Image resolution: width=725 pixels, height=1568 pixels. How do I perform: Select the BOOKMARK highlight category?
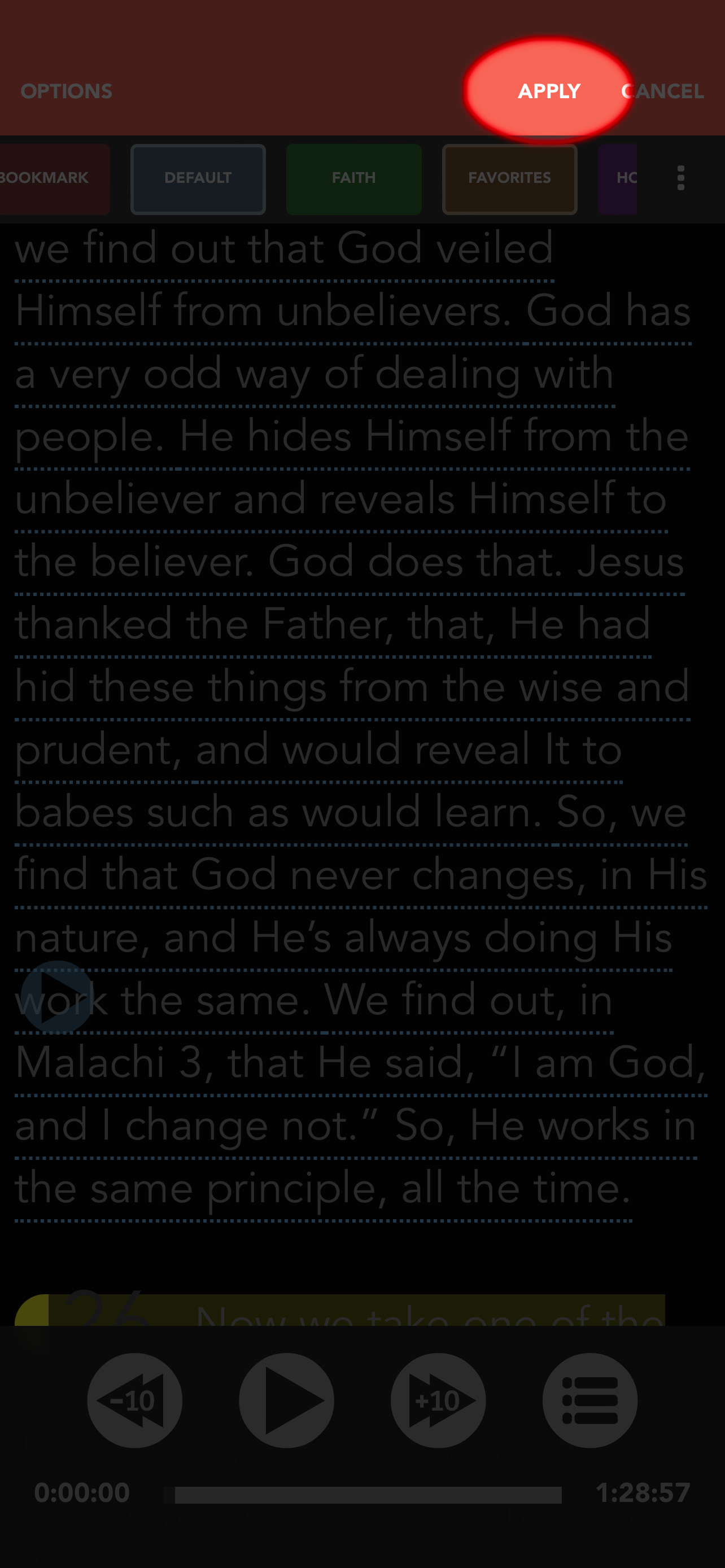point(54,178)
